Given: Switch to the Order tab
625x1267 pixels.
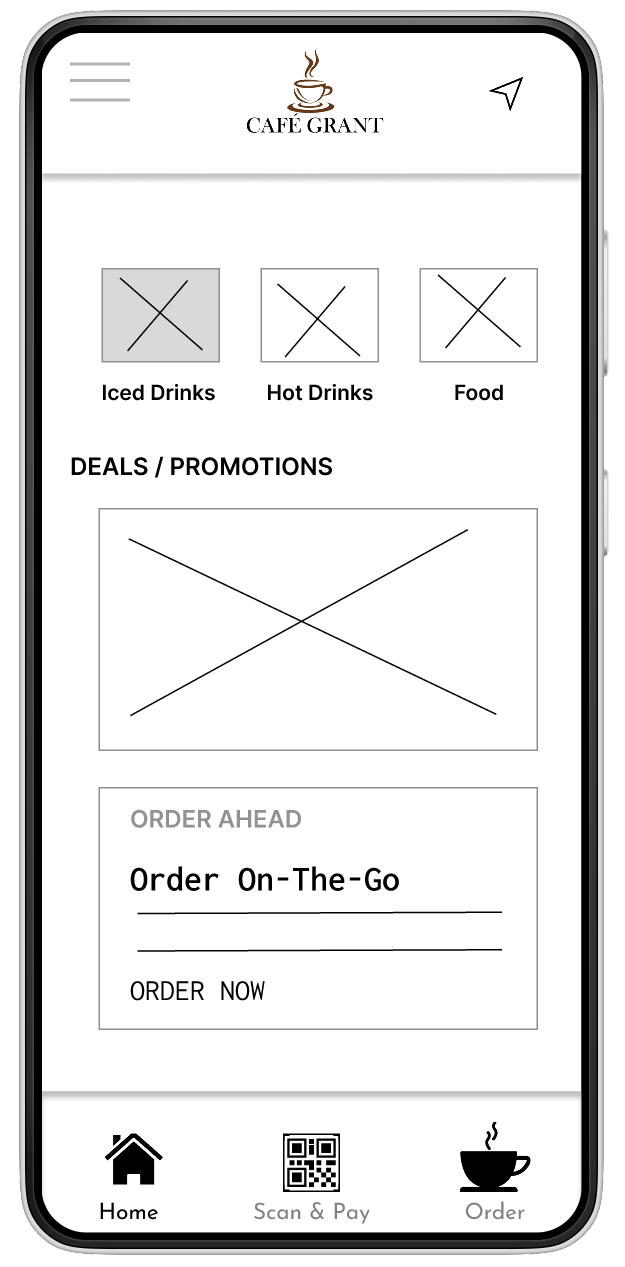Looking at the screenshot, I should tap(494, 1176).
